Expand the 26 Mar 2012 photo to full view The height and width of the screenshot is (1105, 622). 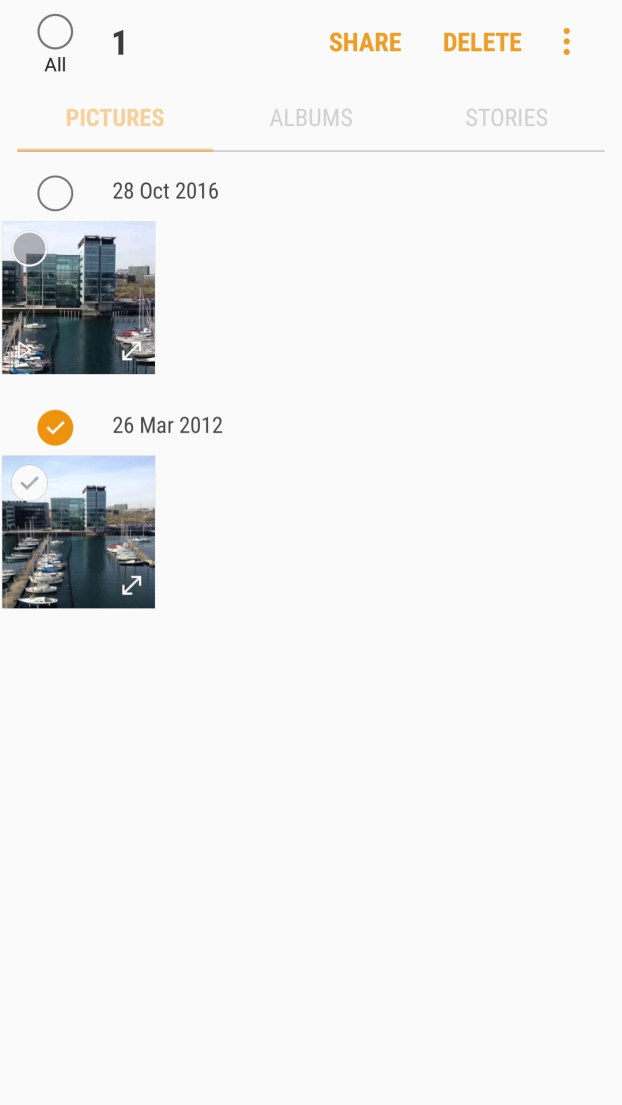tap(132, 585)
